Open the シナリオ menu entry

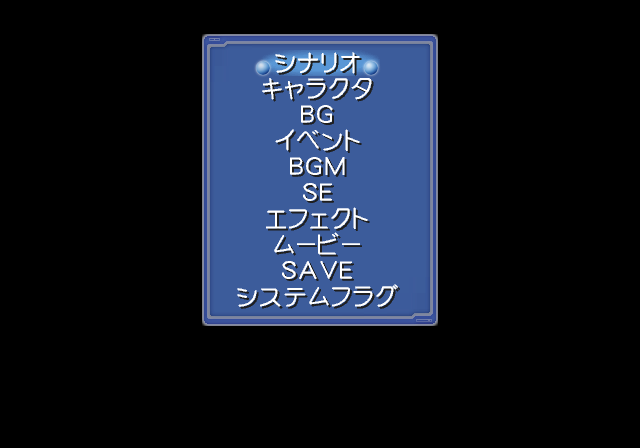[x=317, y=64]
